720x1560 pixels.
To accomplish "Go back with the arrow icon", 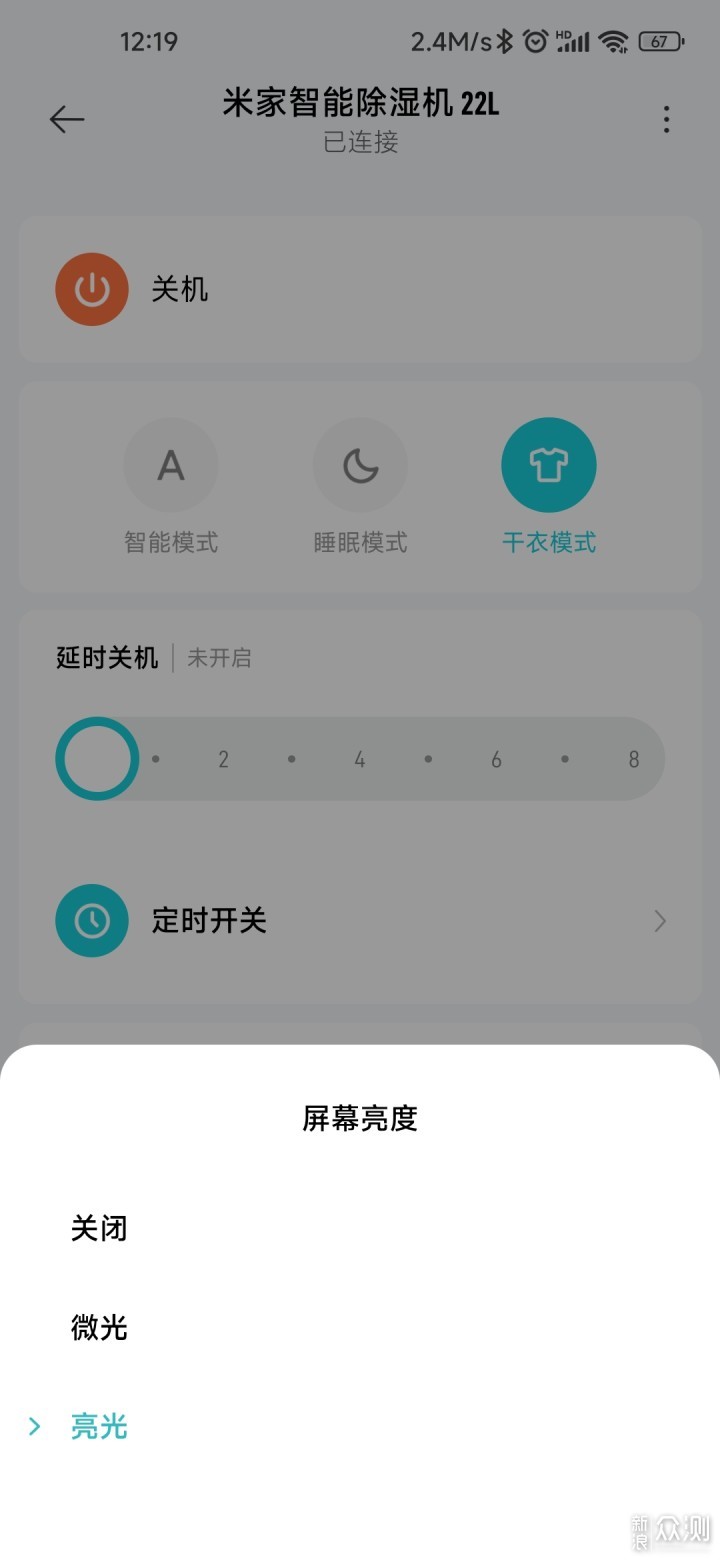I will pos(67,120).
